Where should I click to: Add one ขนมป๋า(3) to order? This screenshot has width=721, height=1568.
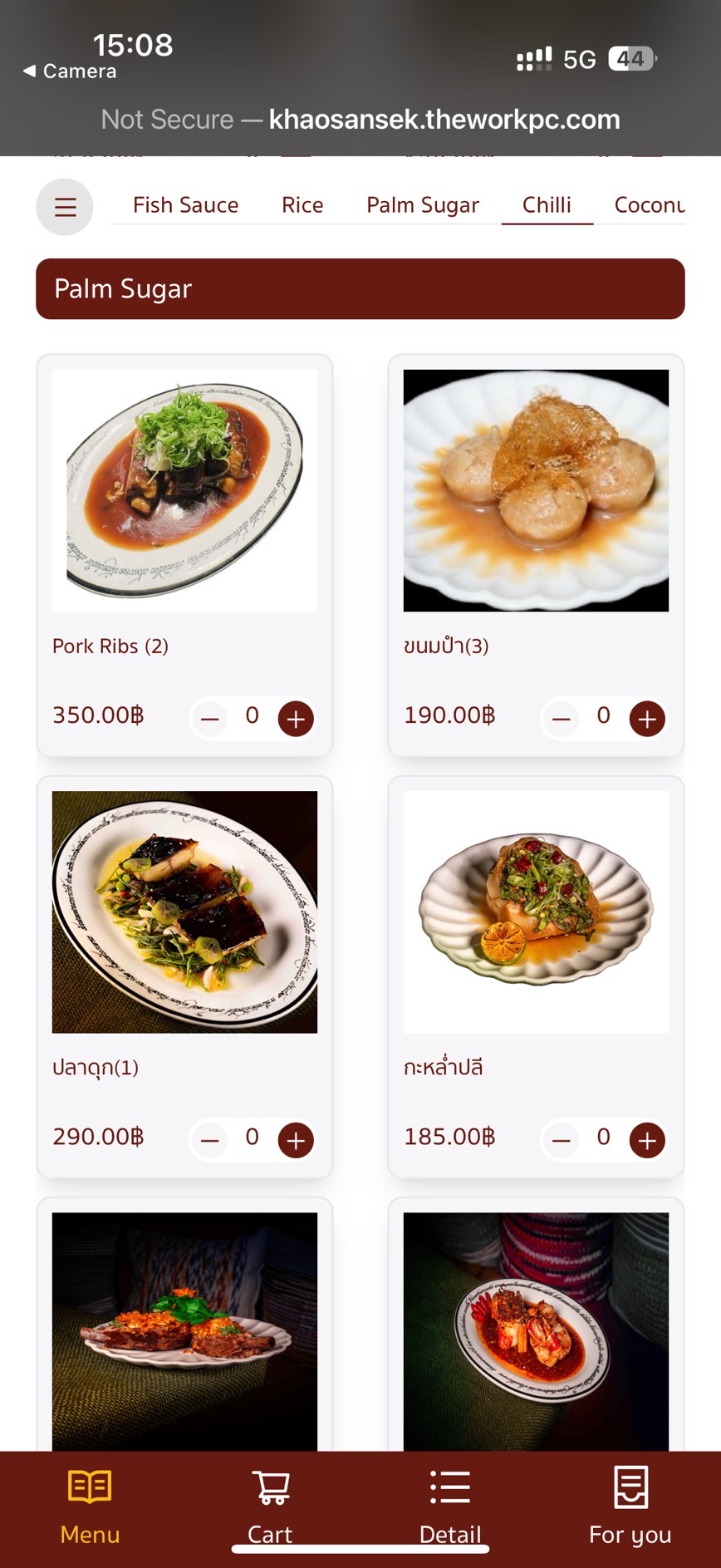point(647,719)
